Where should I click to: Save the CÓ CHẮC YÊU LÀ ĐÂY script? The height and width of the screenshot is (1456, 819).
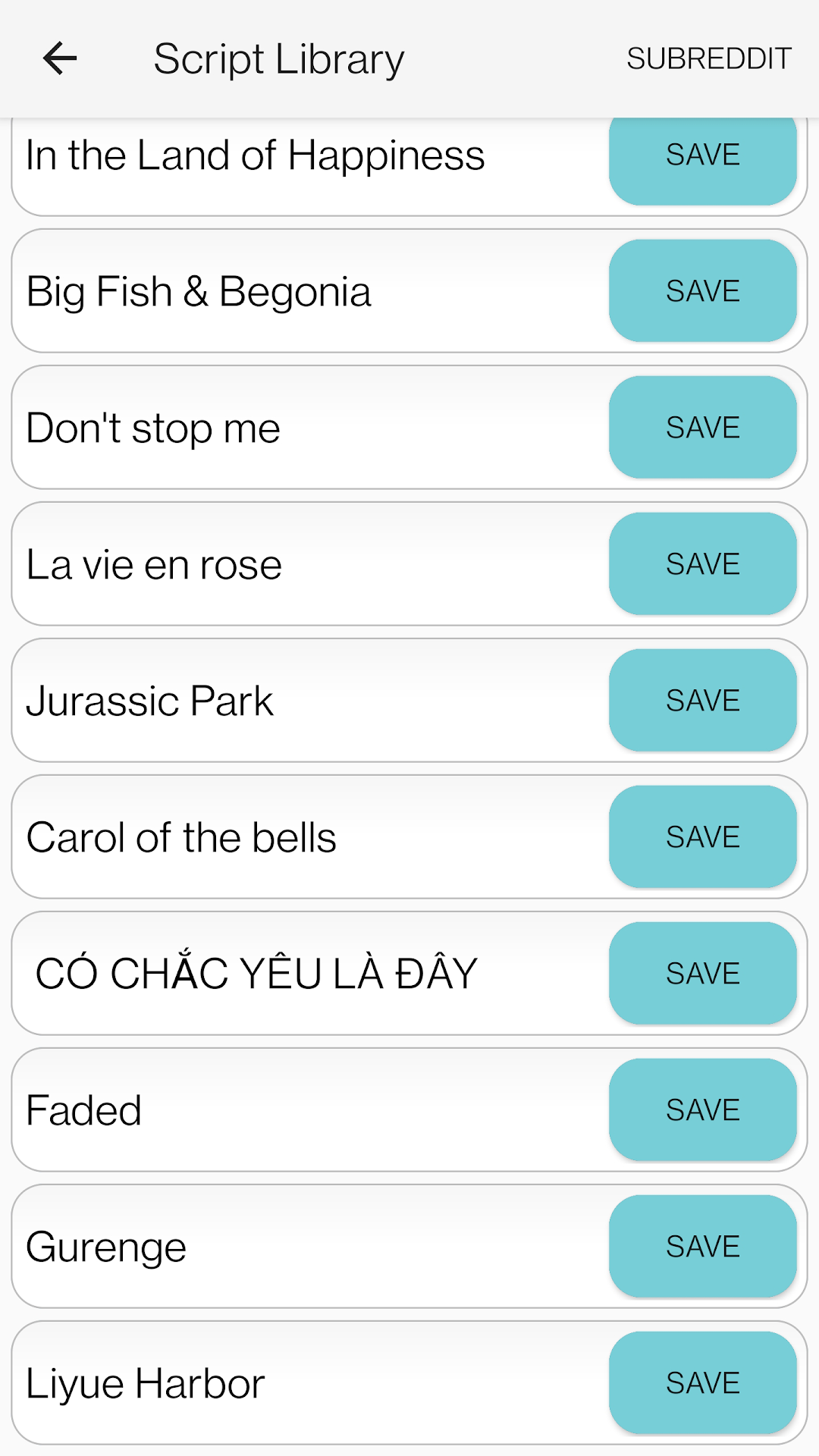click(x=703, y=974)
